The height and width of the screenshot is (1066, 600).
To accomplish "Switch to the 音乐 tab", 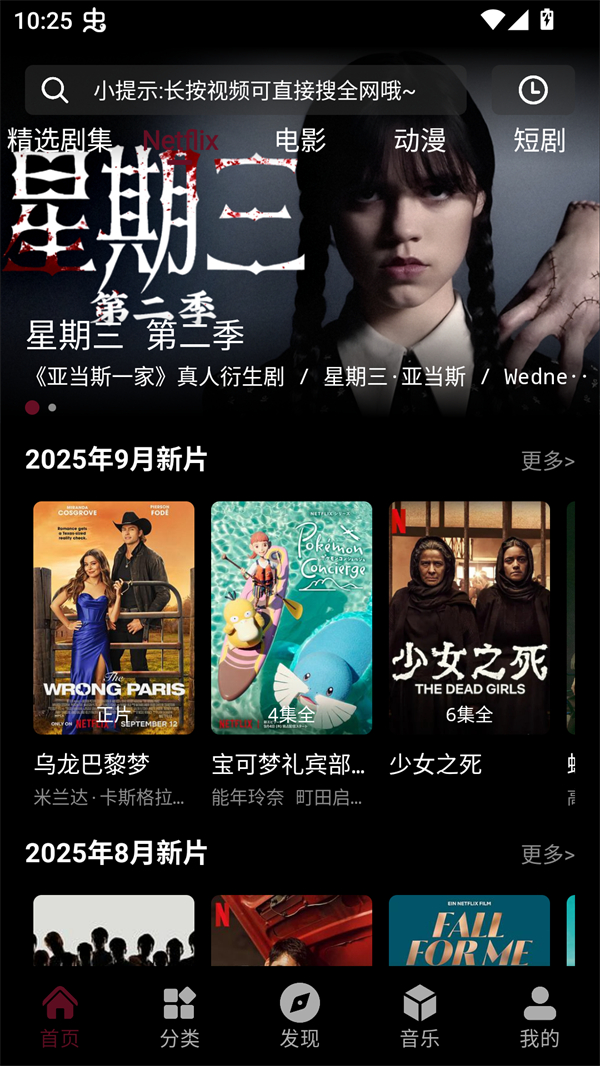I will click(x=420, y=1016).
